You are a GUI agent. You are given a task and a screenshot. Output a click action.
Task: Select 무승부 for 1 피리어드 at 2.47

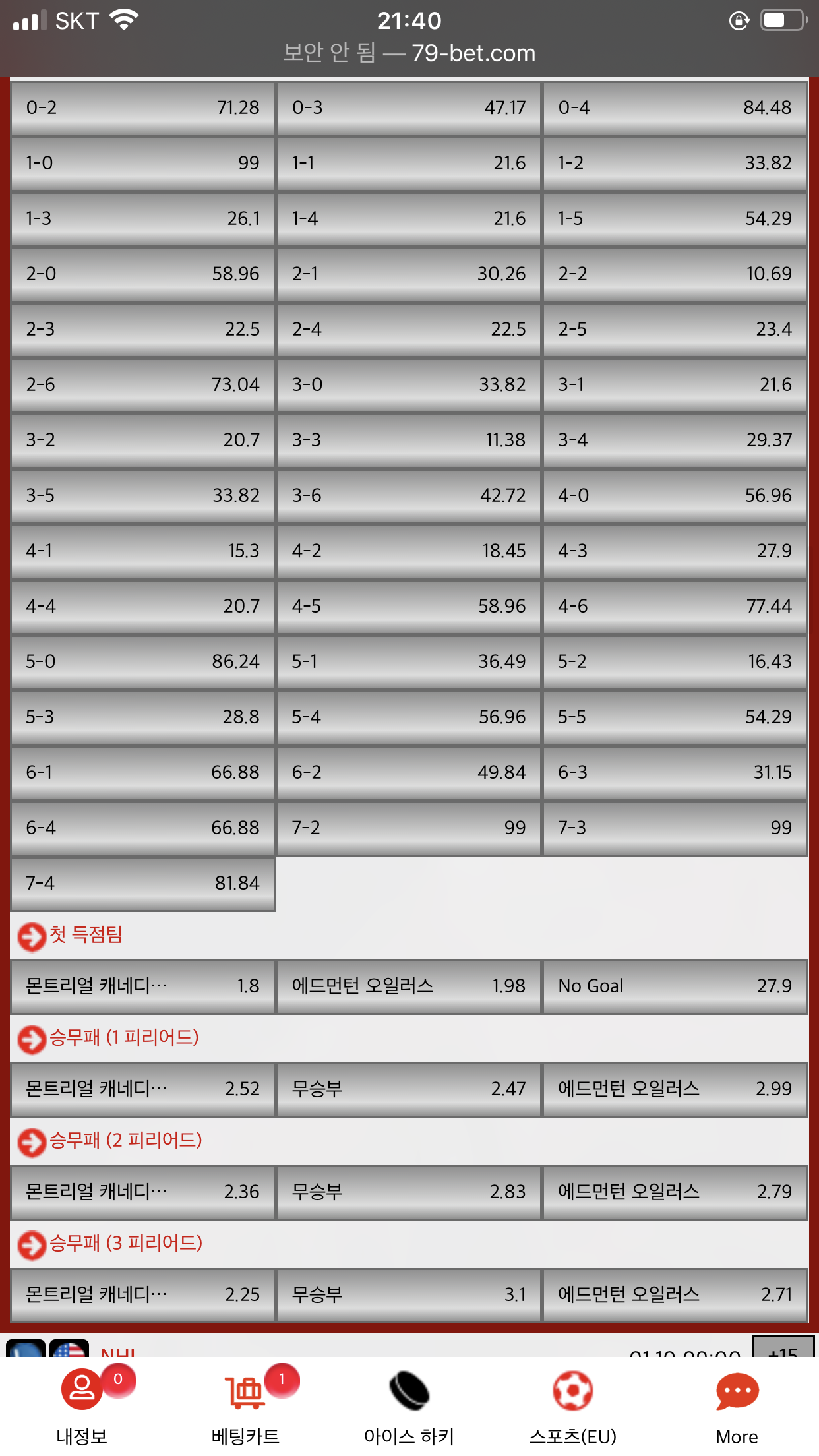pyautogui.click(x=409, y=1089)
